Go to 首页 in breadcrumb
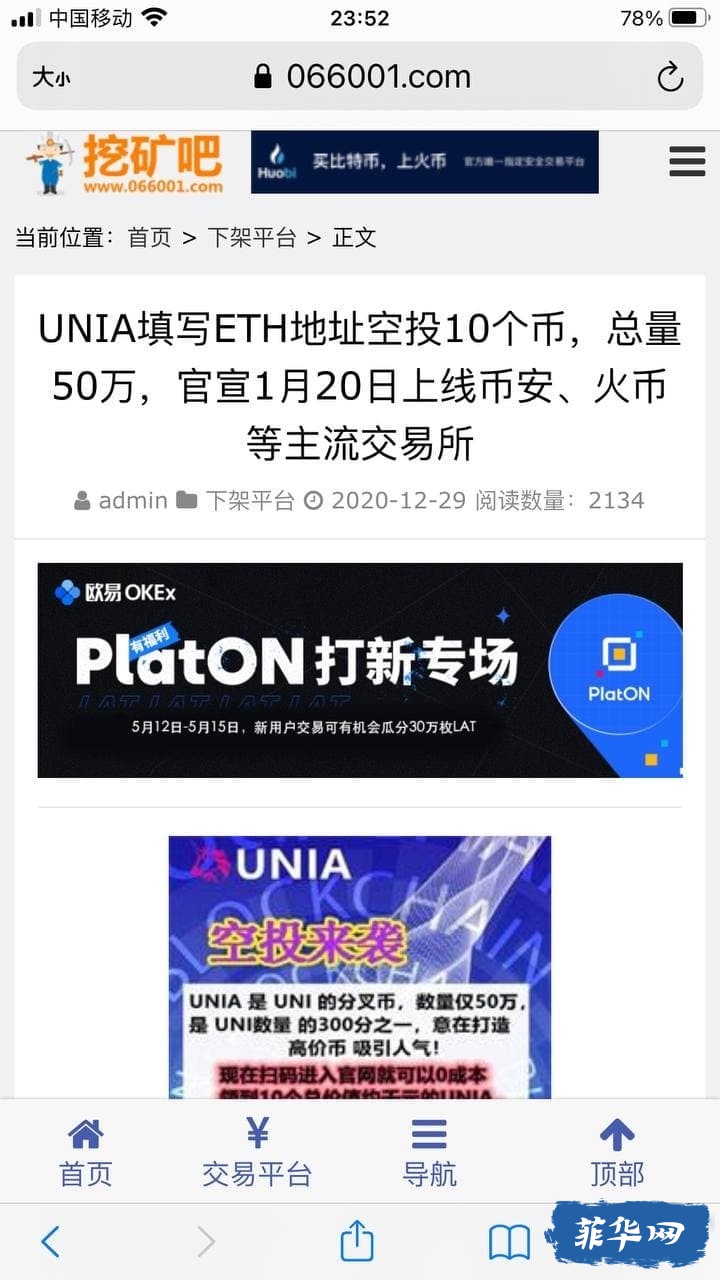720x1280 pixels. [150, 238]
